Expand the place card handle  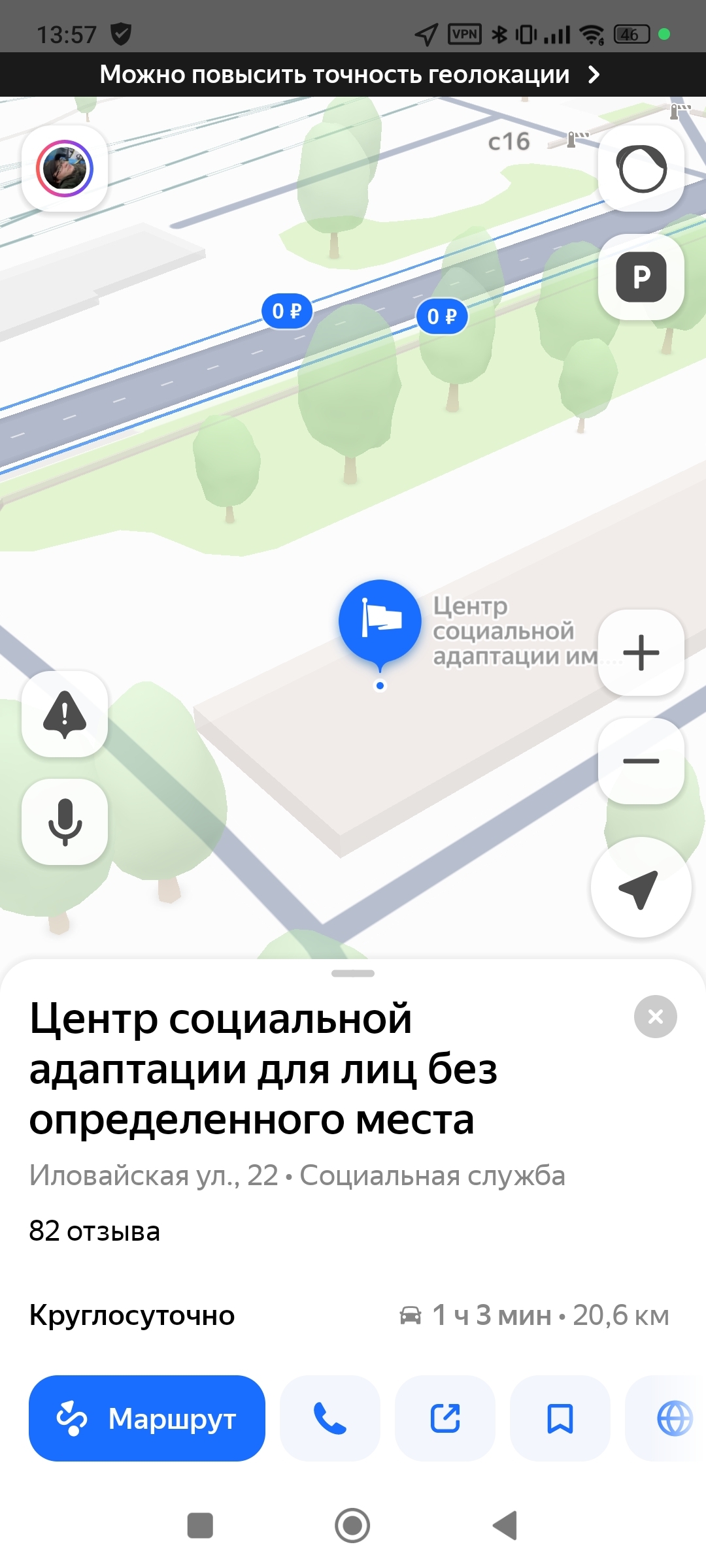click(x=353, y=973)
